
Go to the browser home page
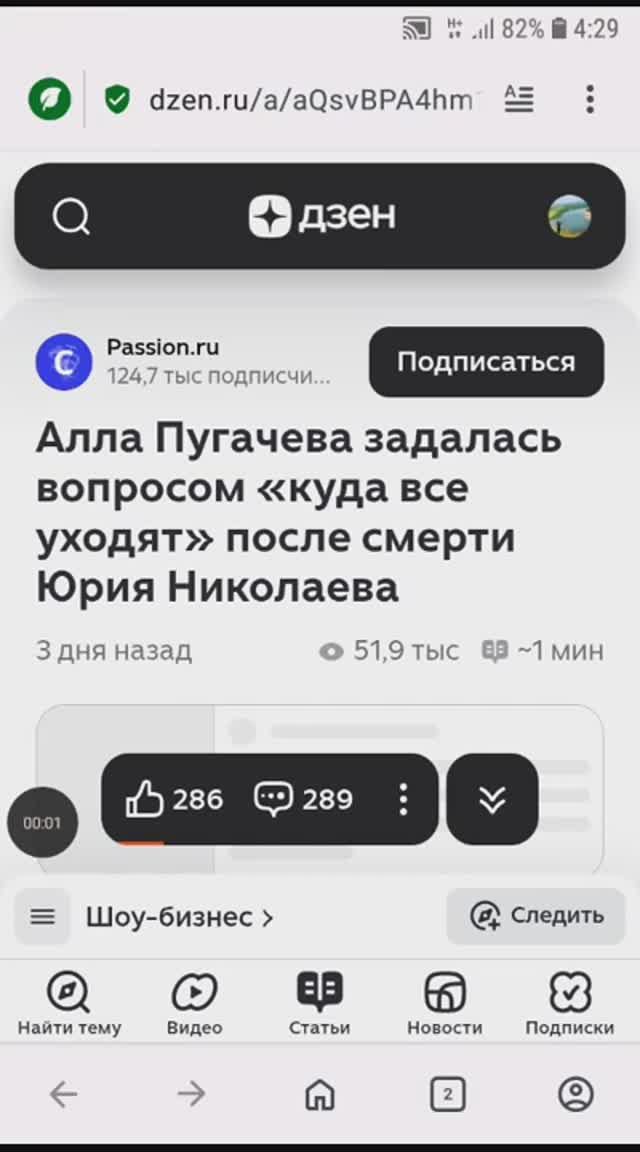[x=319, y=1095]
